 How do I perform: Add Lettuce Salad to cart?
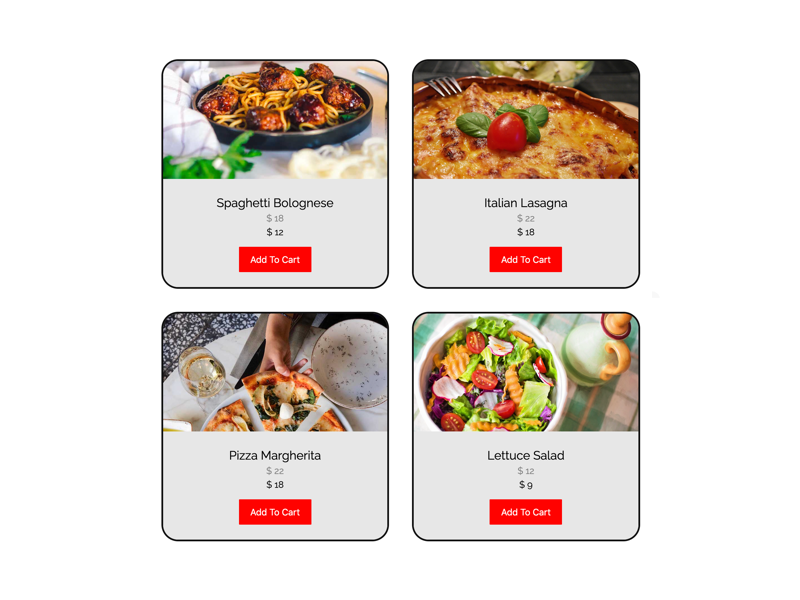[x=525, y=512]
